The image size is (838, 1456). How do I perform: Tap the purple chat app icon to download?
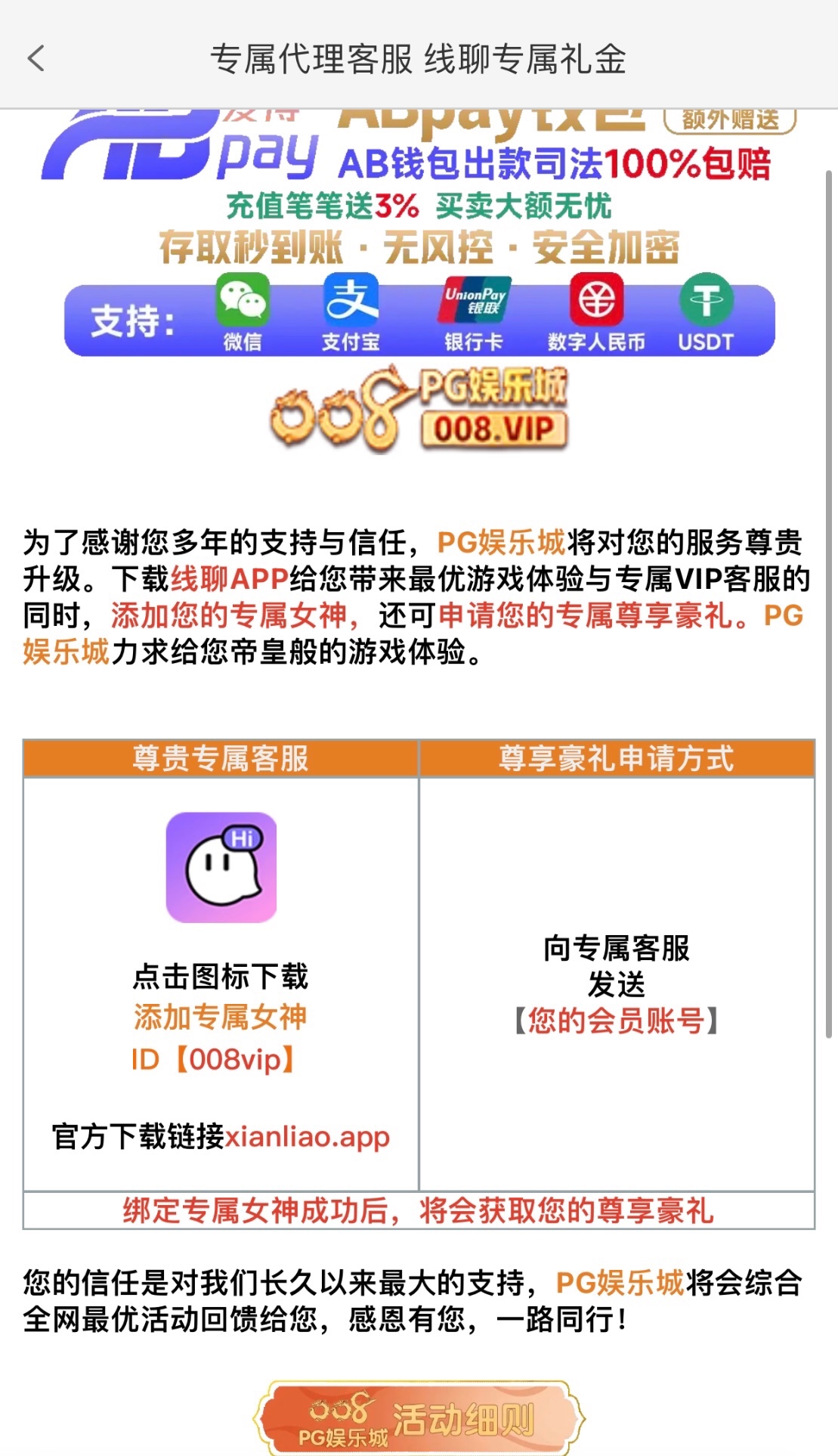click(221, 867)
